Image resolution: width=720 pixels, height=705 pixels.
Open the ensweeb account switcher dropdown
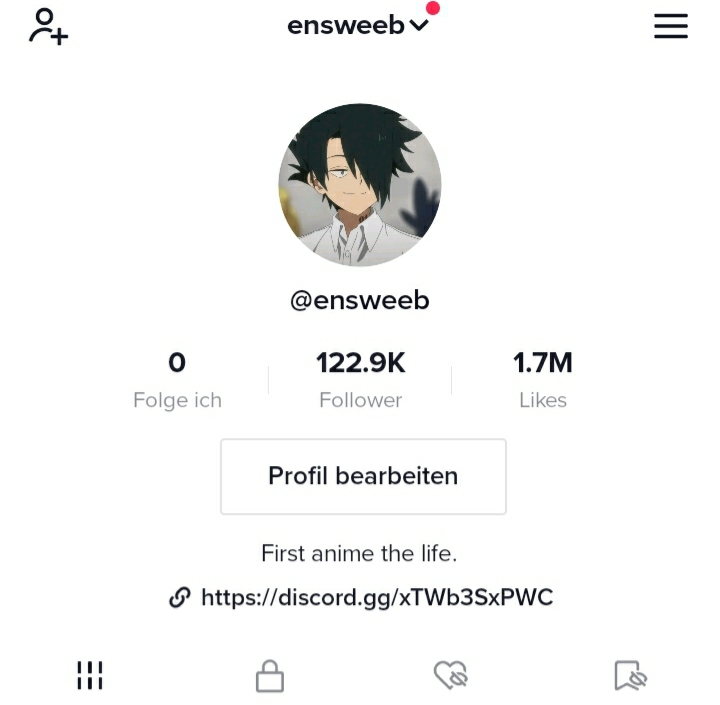point(357,26)
